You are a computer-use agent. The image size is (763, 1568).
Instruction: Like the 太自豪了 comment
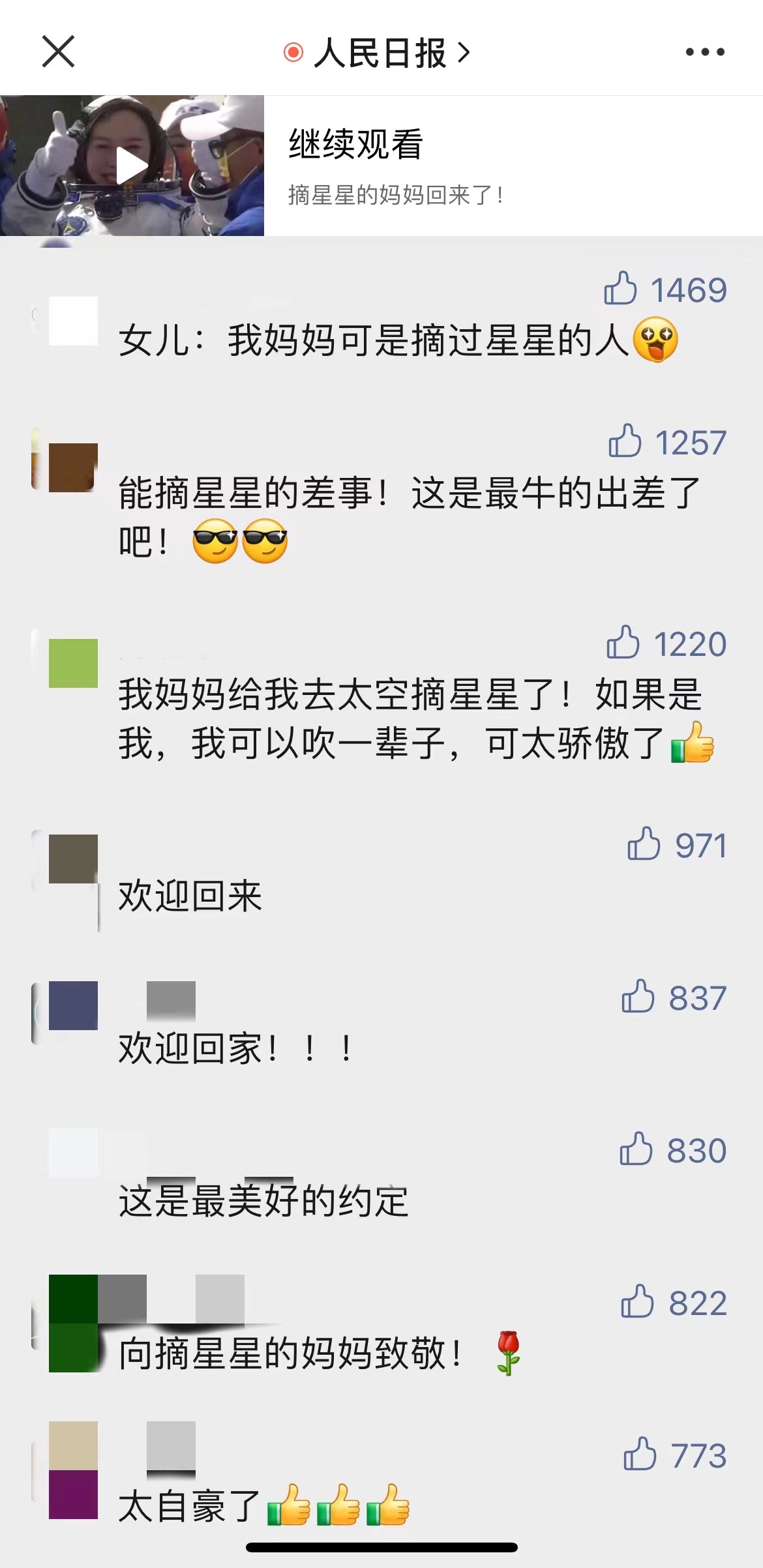tap(640, 1455)
